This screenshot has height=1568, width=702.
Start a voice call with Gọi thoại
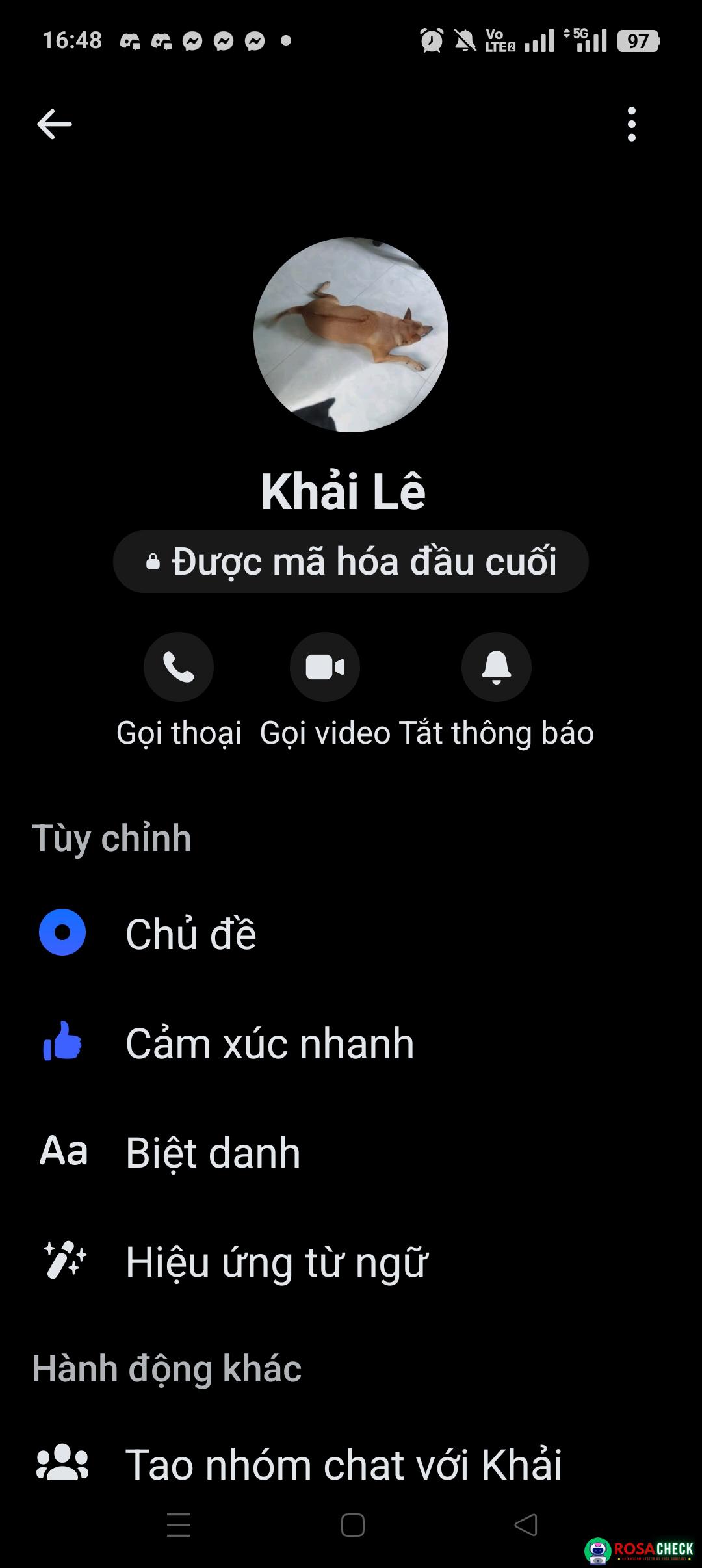click(179, 667)
